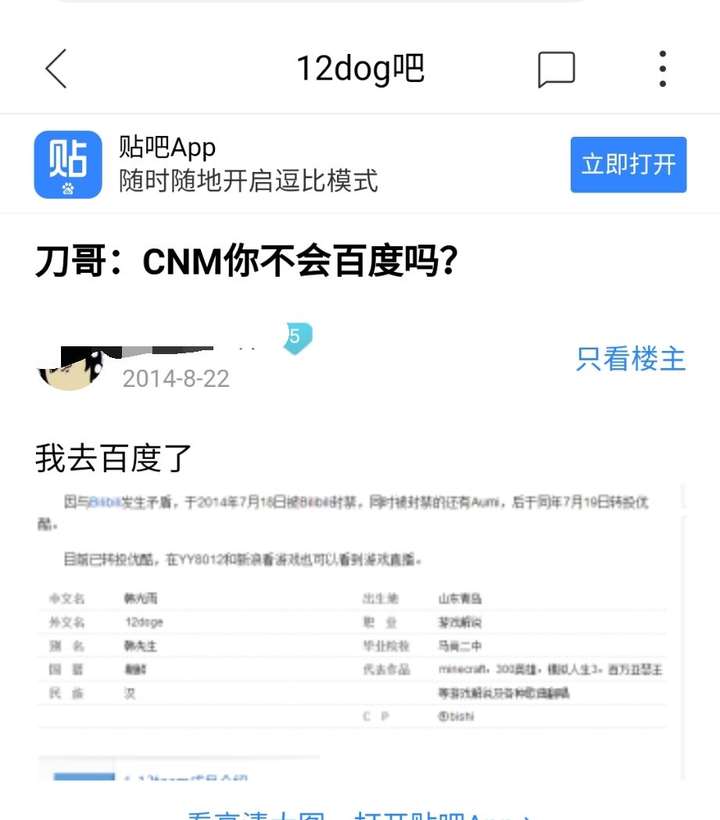This screenshot has width=720, height=820.
Task: Click the 12dog吧 page title
Action: click(360, 69)
